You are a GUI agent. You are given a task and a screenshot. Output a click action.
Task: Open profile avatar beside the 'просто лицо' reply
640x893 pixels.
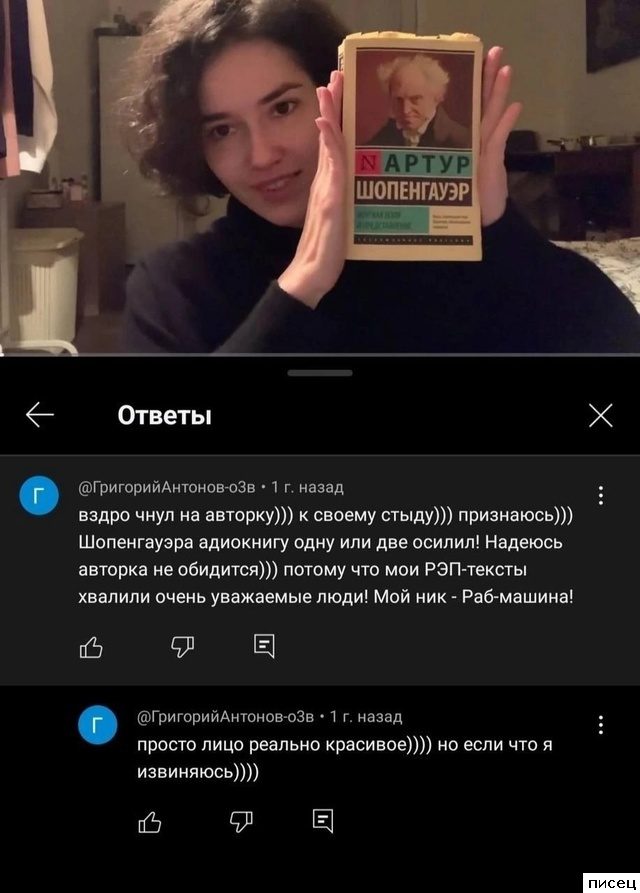(x=97, y=725)
